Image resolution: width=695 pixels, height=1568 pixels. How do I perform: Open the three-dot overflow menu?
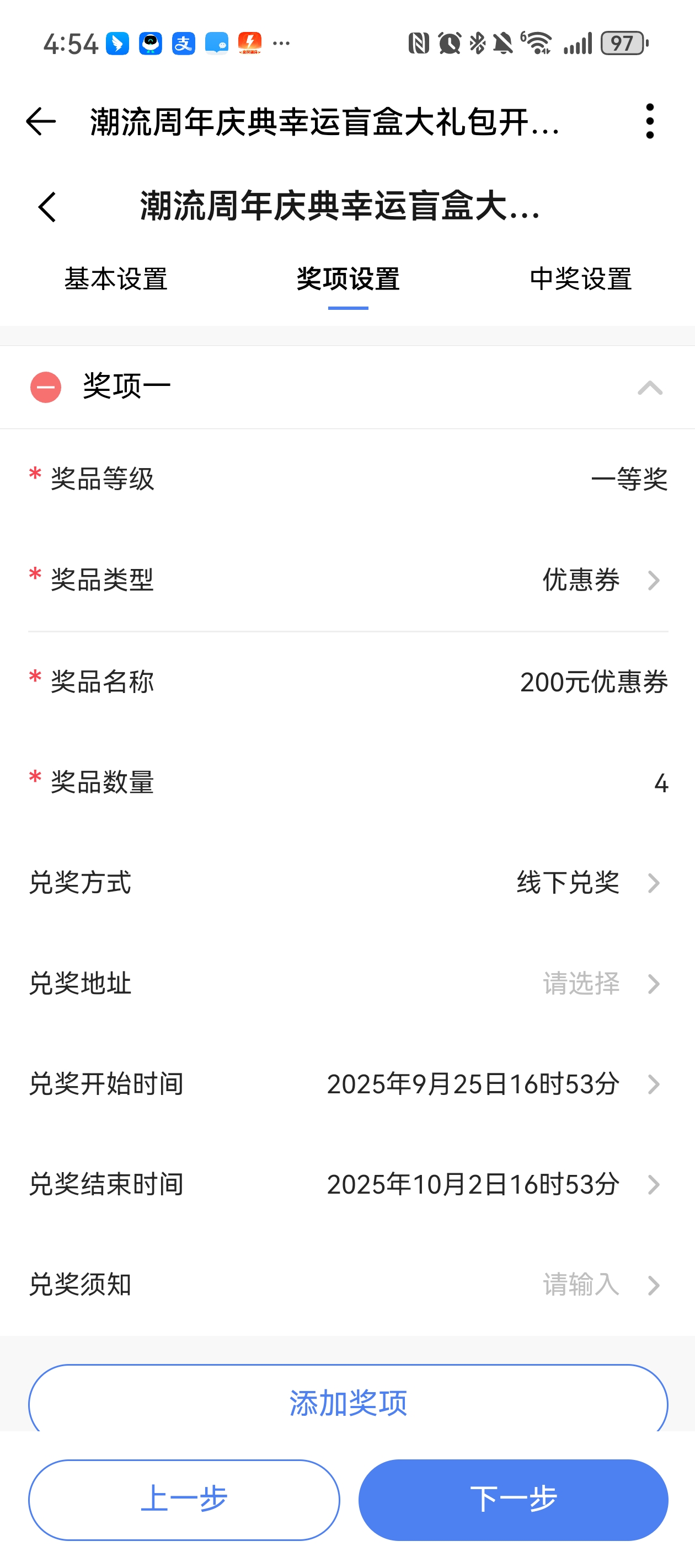coord(649,121)
